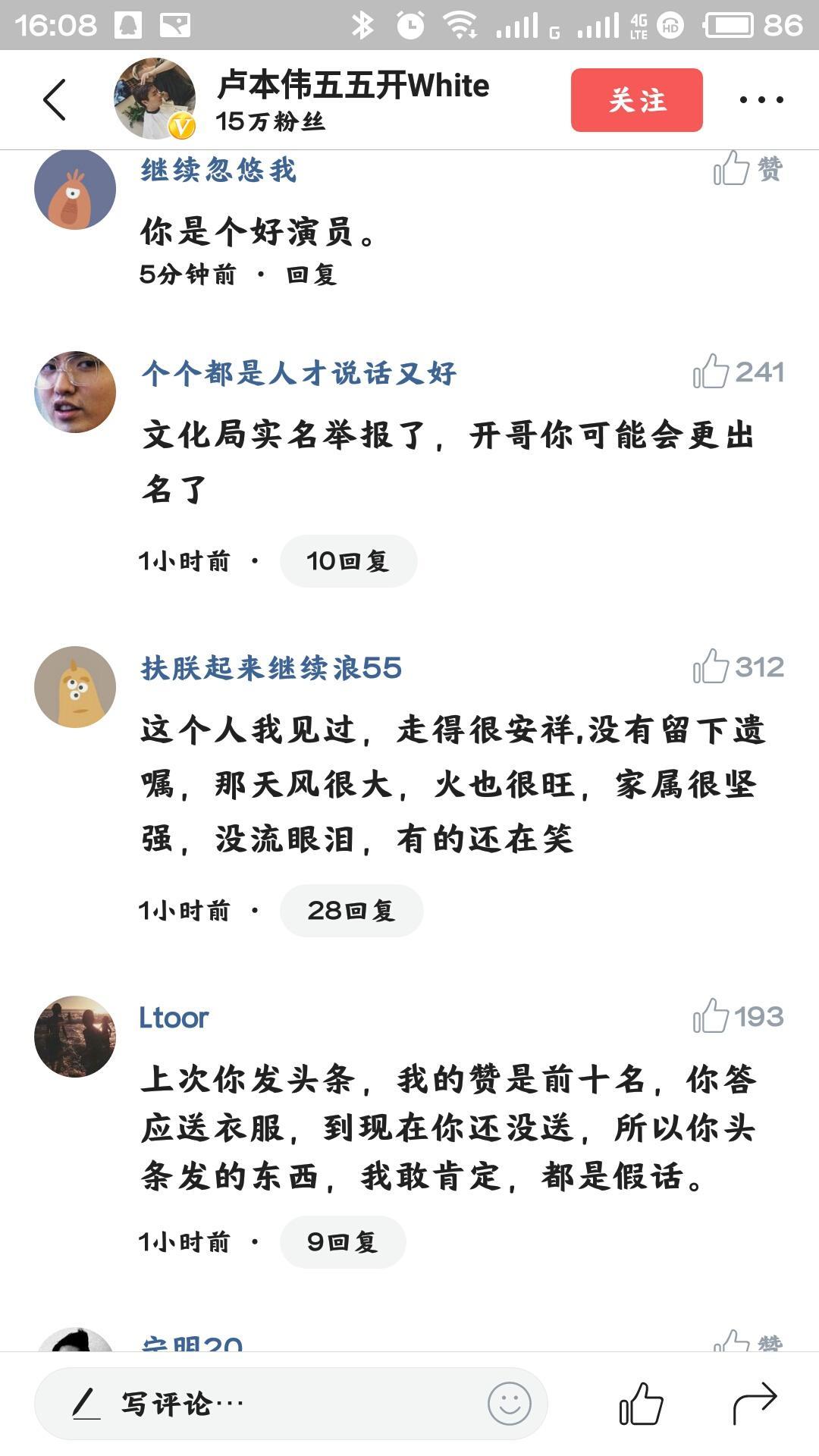Reply to 继续忽悠我's comment
The width and height of the screenshot is (819, 1456).
pyautogui.click(x=312, y=275)
